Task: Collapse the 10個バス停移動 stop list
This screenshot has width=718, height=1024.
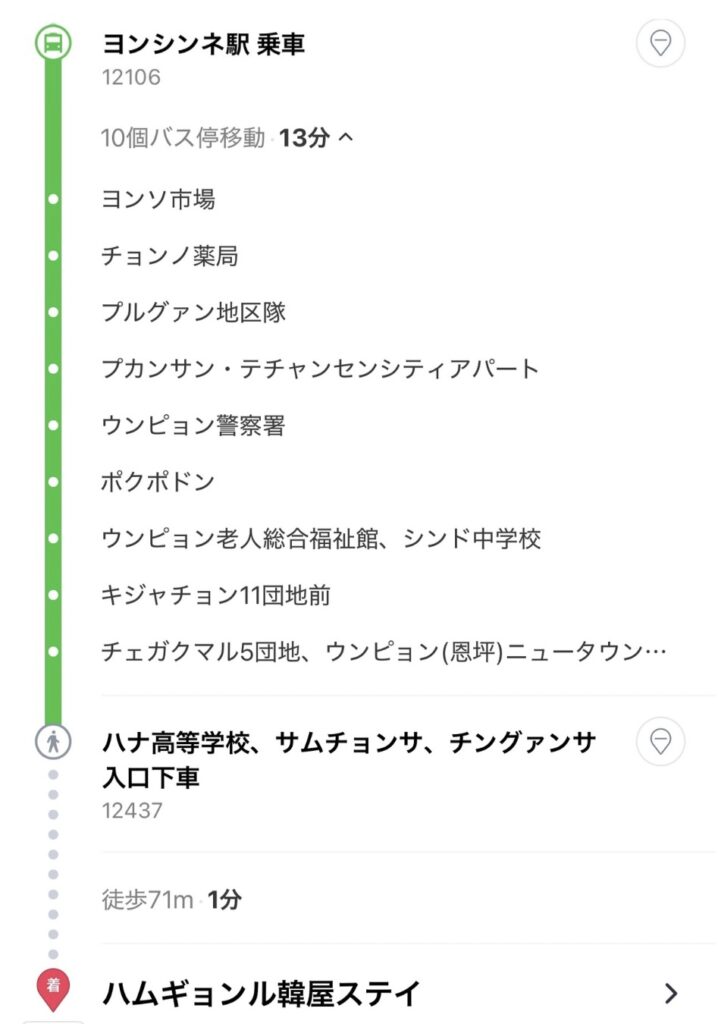Action: point(346,138)
